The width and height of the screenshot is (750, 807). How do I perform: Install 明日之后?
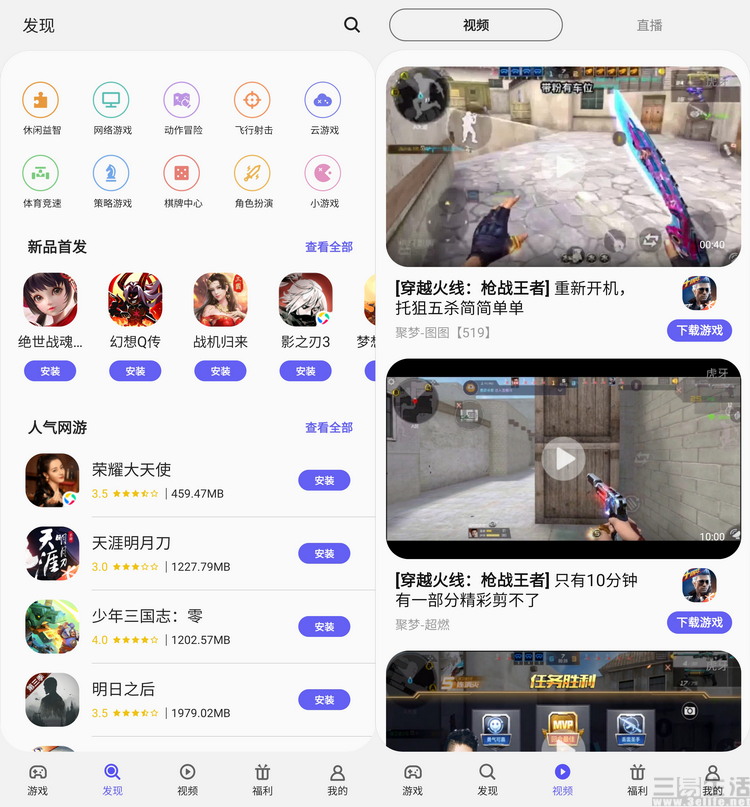(x=324, y=700)
